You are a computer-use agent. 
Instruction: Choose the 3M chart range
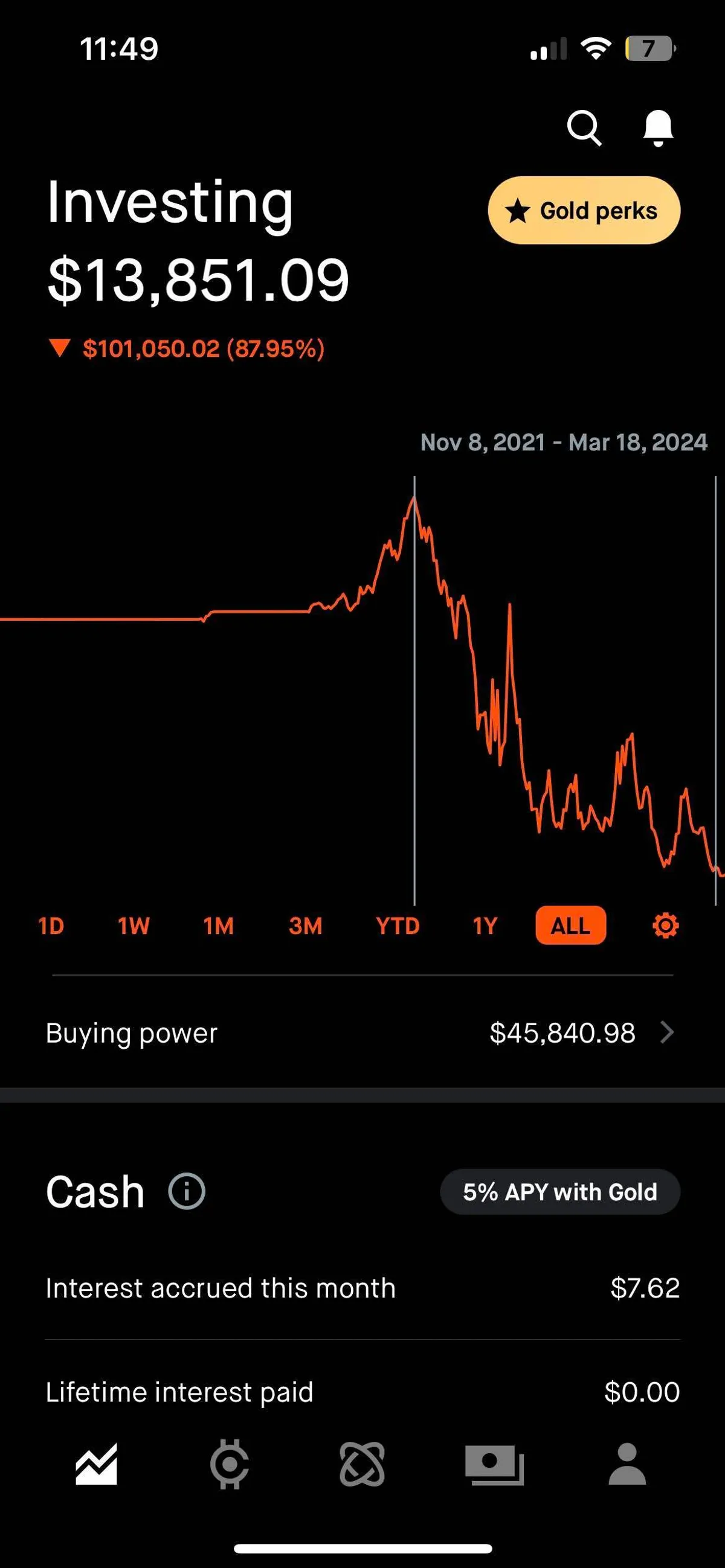tap(305, 926)
